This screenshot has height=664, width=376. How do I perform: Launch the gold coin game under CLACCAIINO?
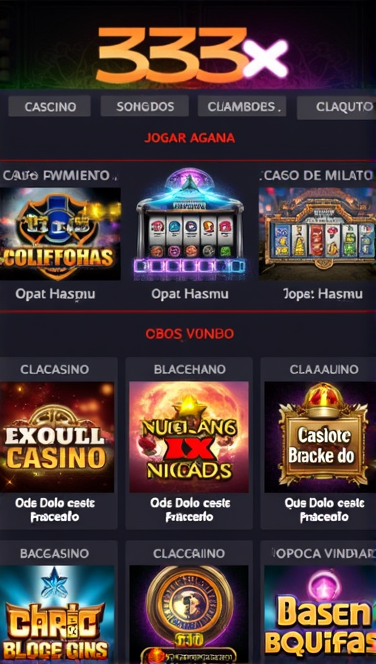(x=189, y=614)
